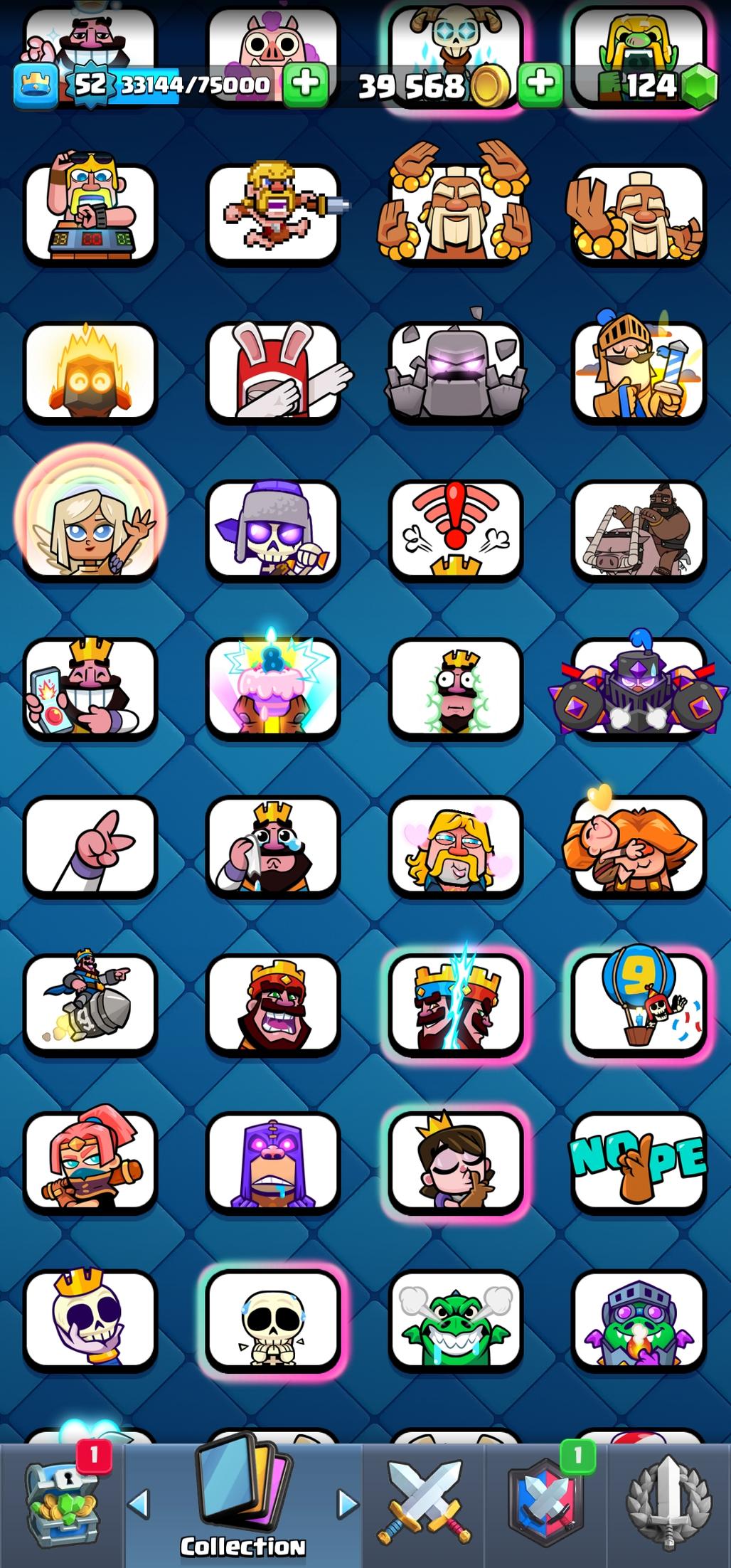Tap the plus button beside the experience bar

(x=306, y=85)
